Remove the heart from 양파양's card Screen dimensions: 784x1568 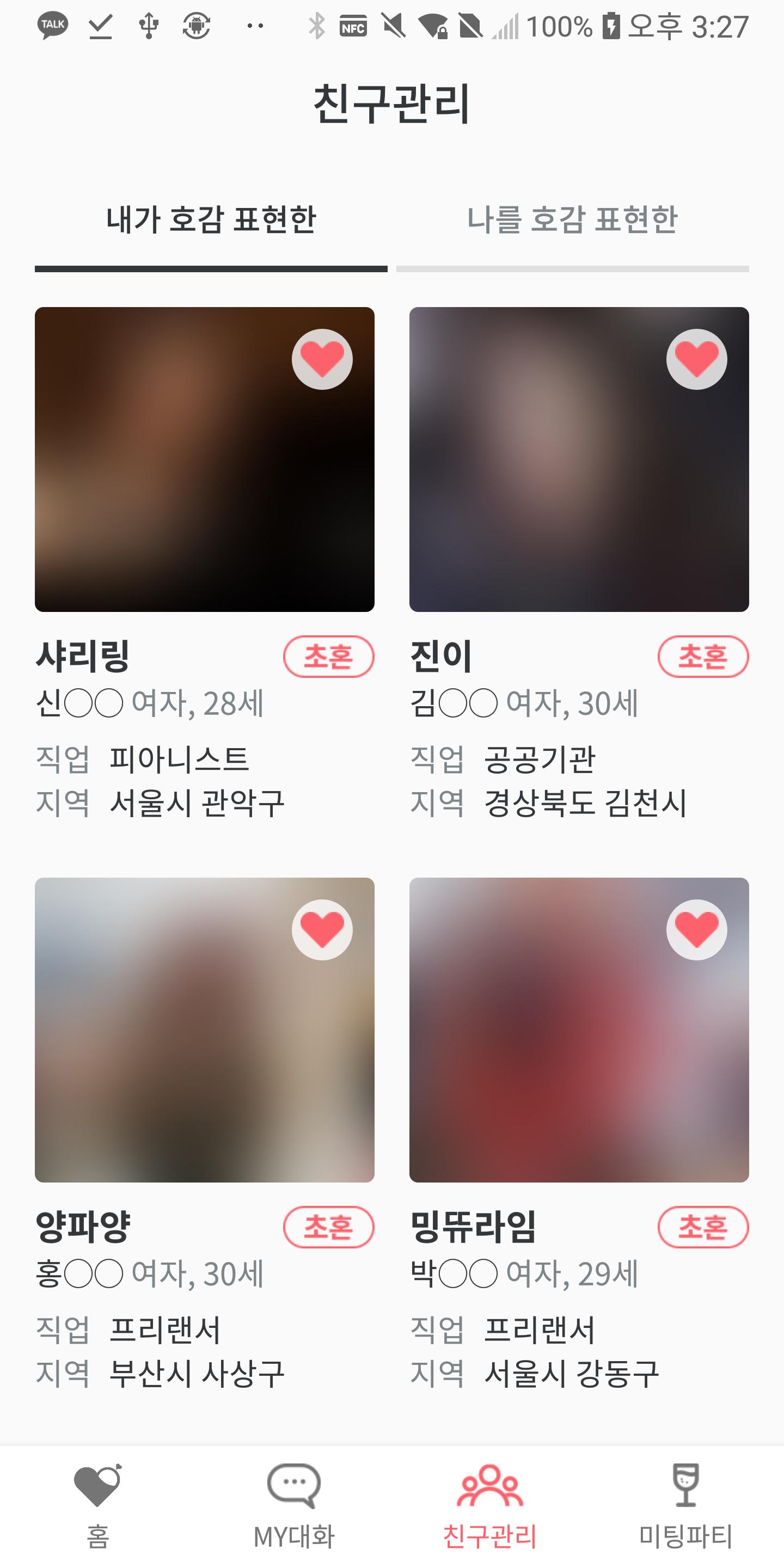(x=322, y=929)
